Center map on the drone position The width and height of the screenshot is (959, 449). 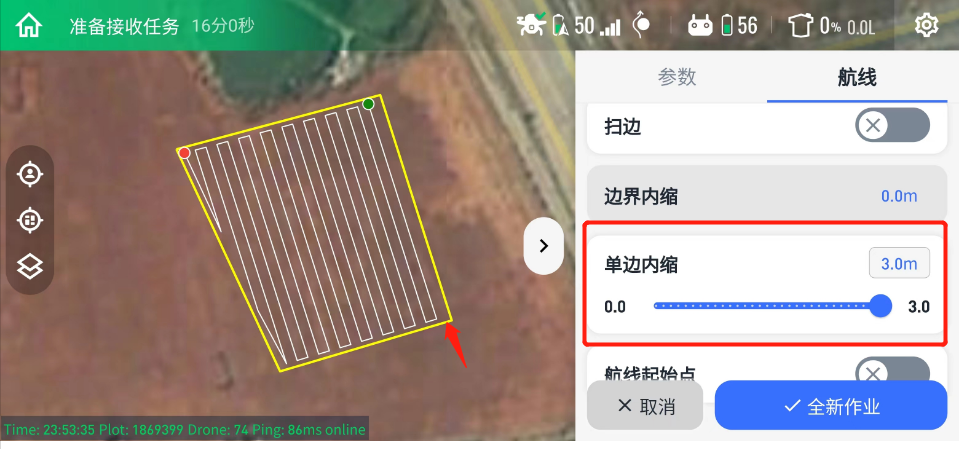31,220
